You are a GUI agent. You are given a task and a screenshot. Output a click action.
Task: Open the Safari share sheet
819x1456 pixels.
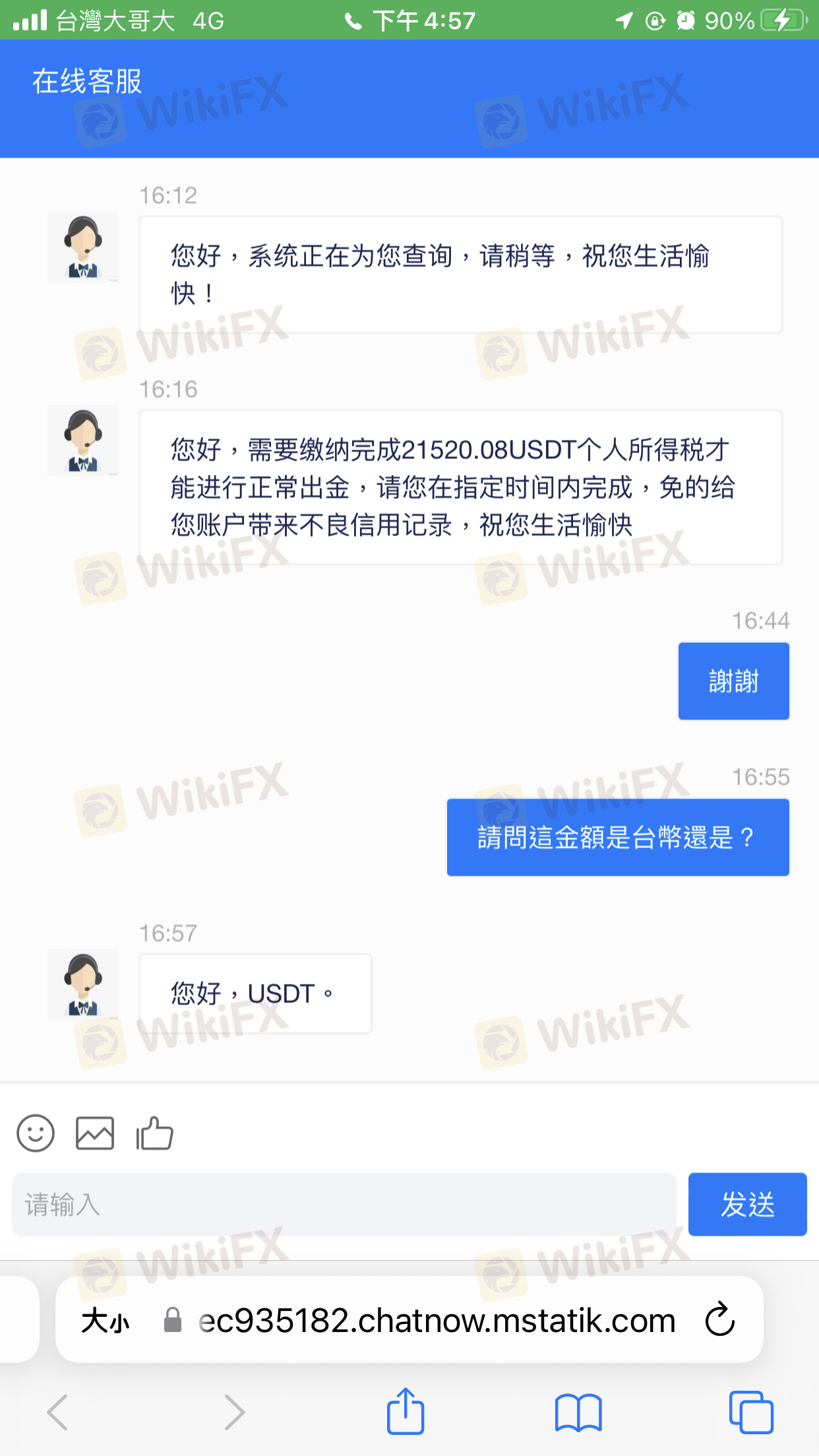pos(406,1410)
